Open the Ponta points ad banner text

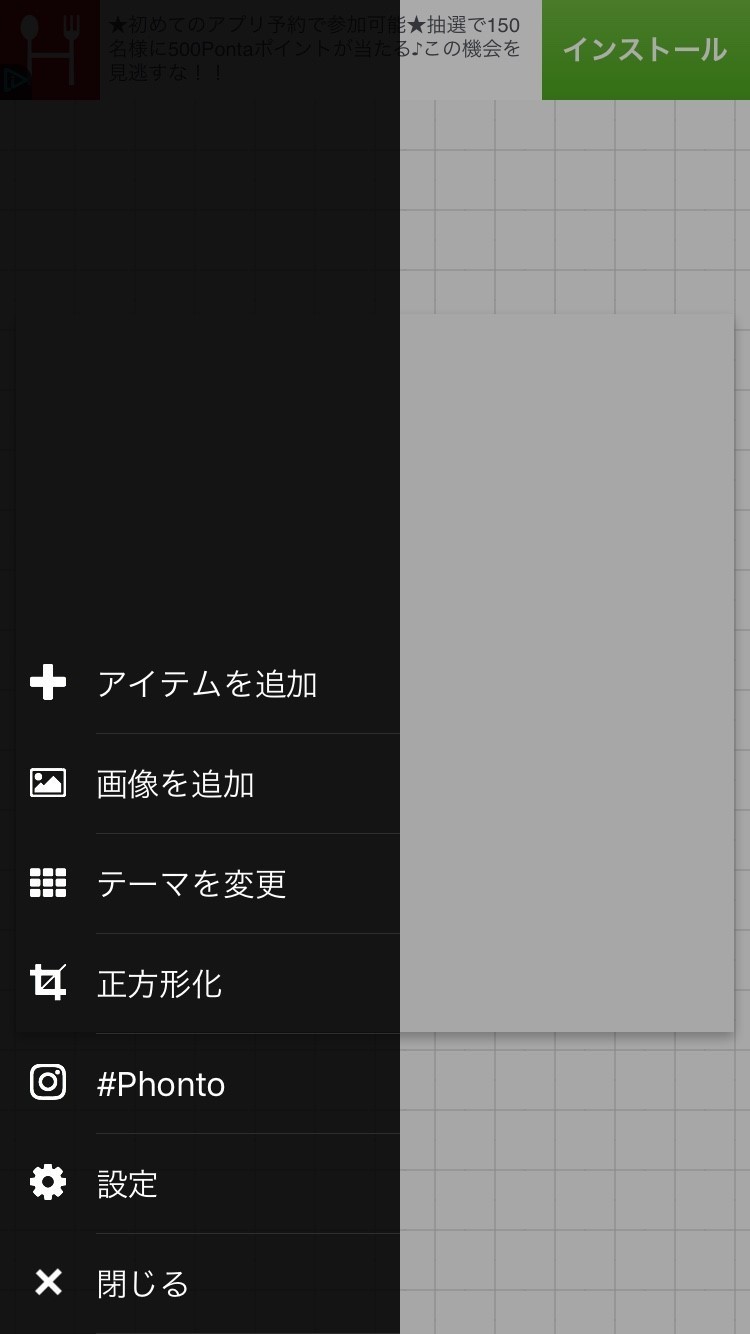315,49
